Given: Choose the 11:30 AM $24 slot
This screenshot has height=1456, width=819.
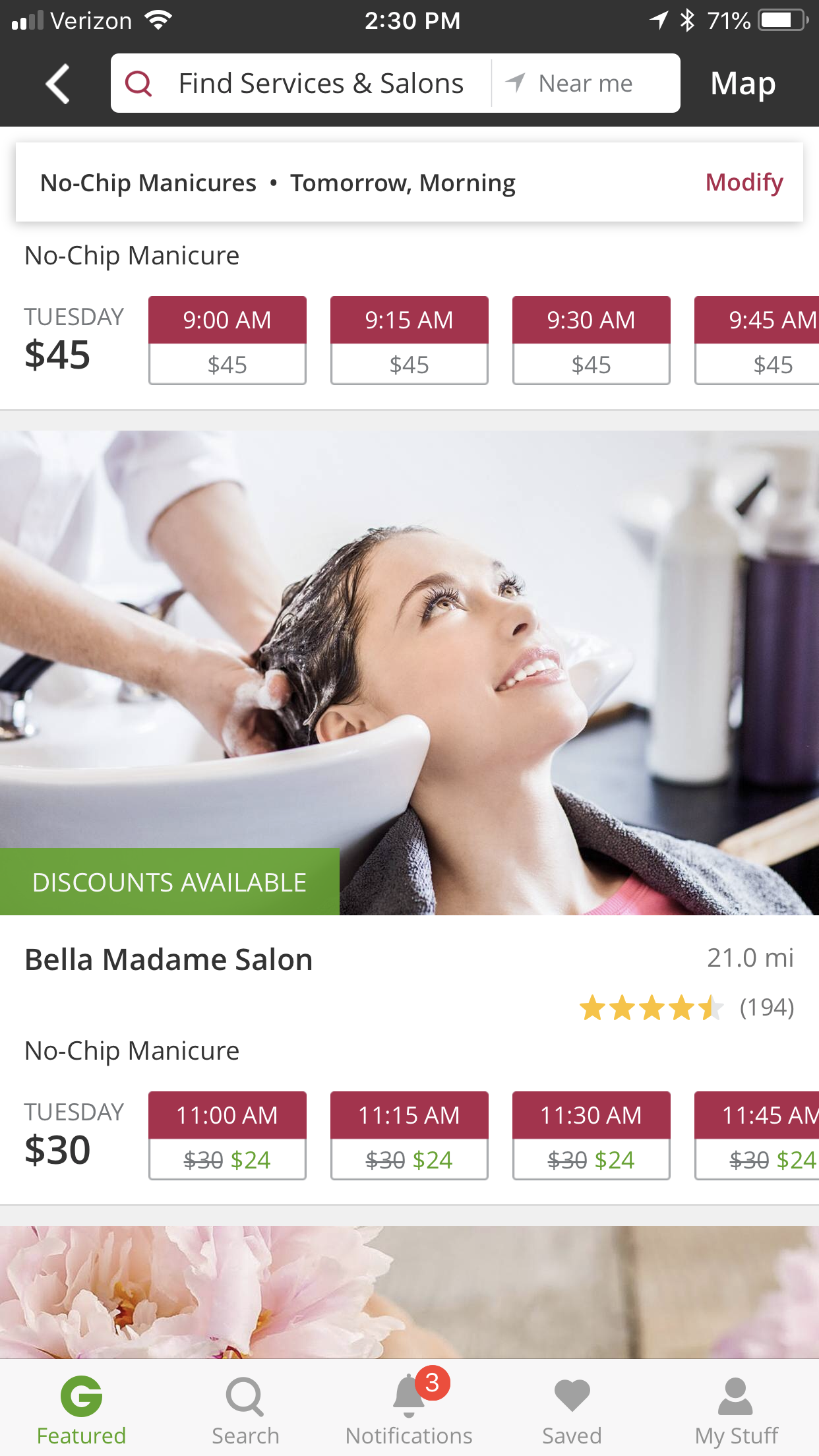Looking at the screenshot, I should click(591, 1136).
